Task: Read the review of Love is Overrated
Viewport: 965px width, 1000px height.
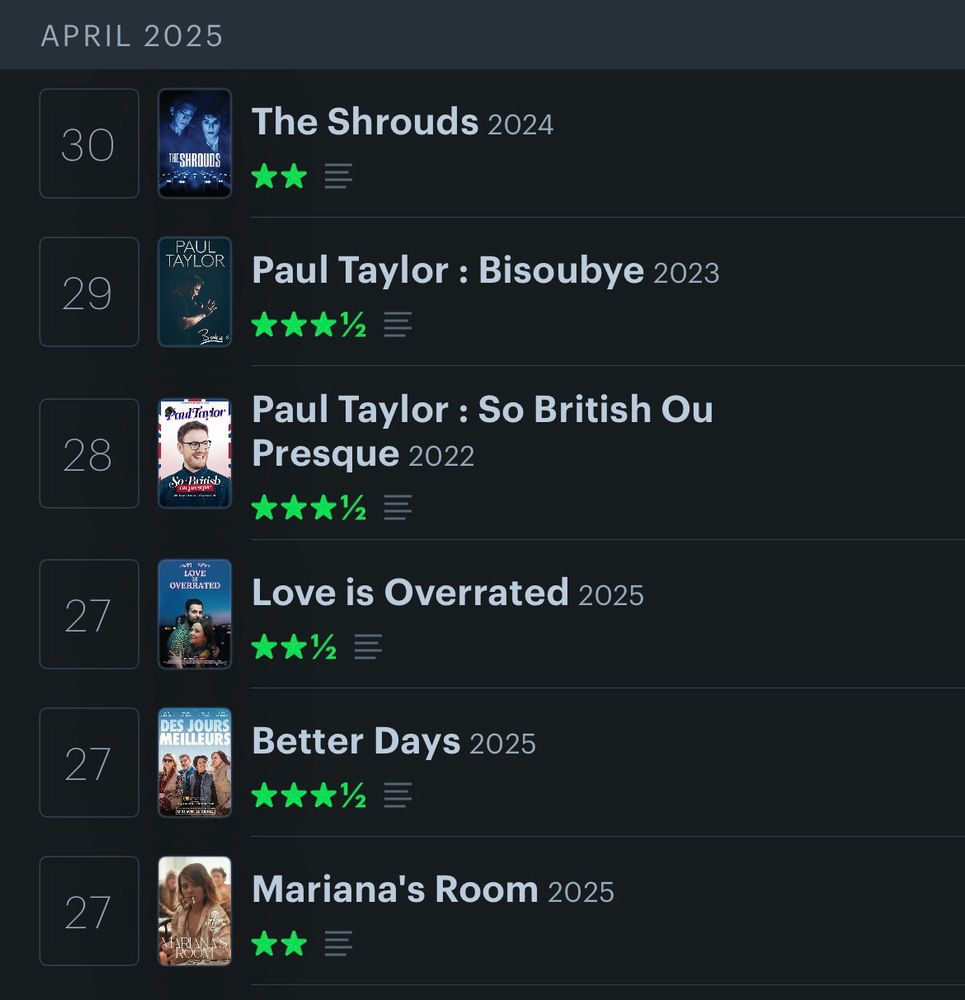Action: pyautogui.click(x=368, y=647)
